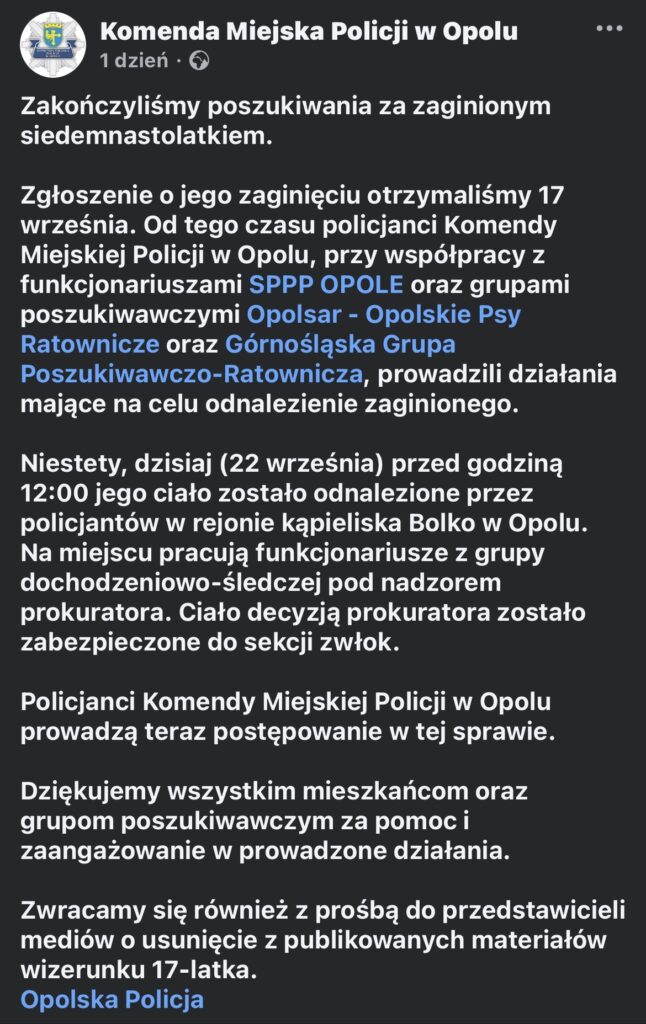Screen dimensions: 646x1024
Task: Open the Opolska Policja link
Action: pyautogui.click(x=112, y=999)
